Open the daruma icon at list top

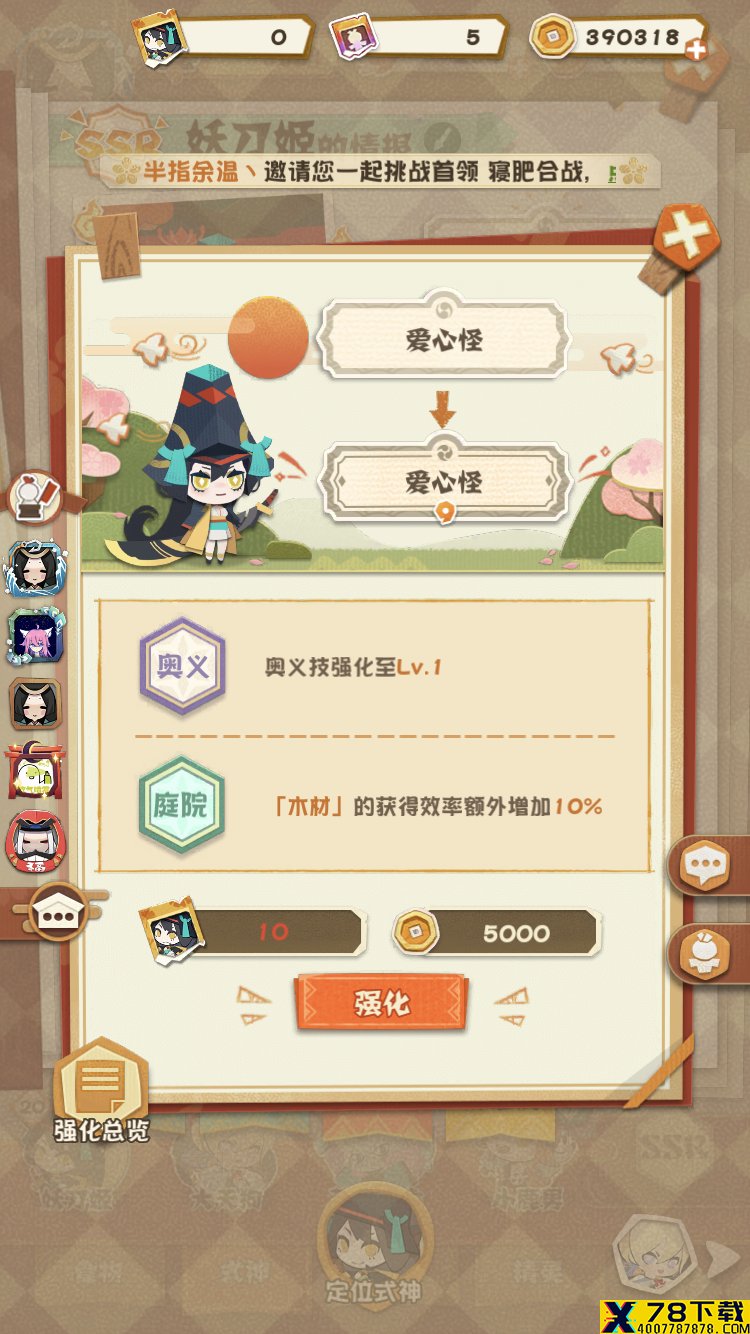click(36, 497)
